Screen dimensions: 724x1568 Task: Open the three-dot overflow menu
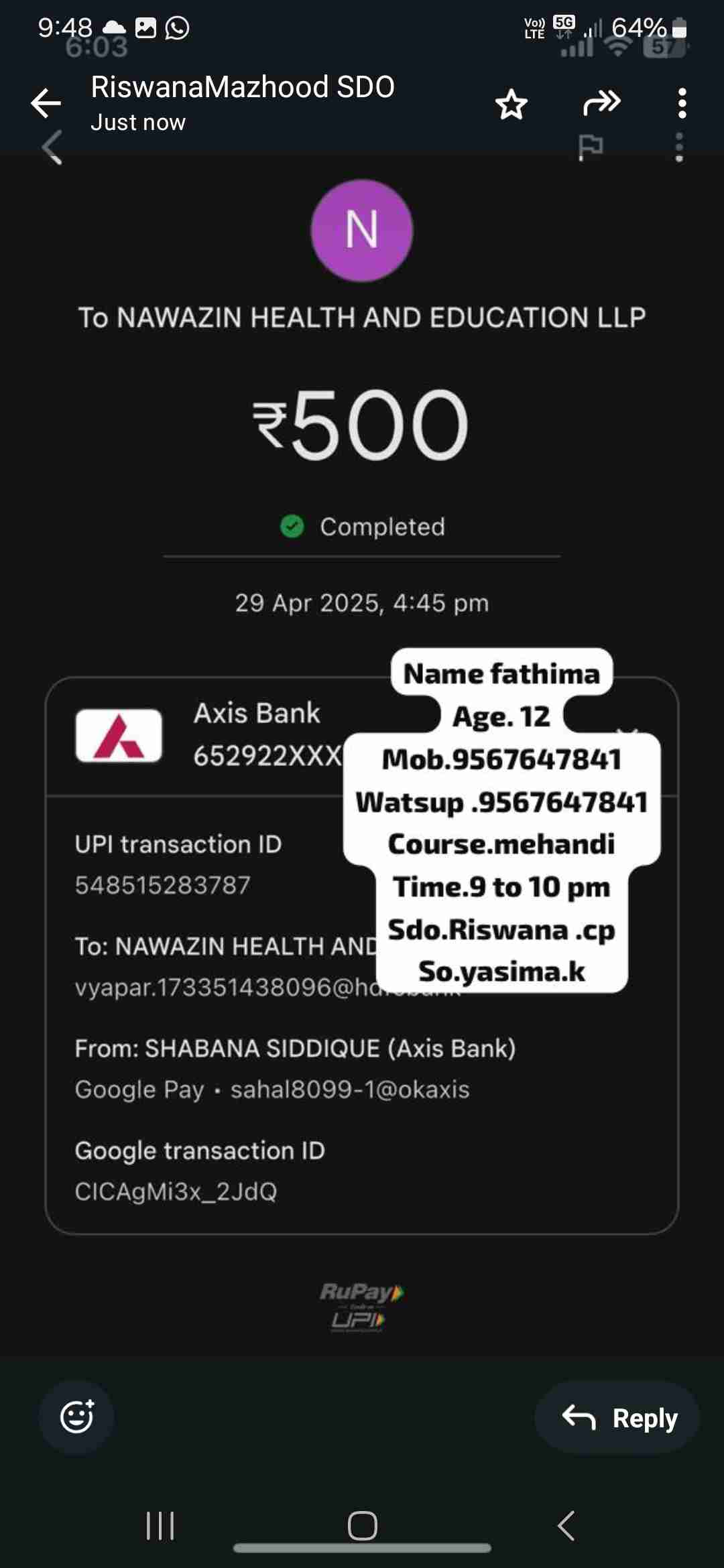(x=682, y=103)
